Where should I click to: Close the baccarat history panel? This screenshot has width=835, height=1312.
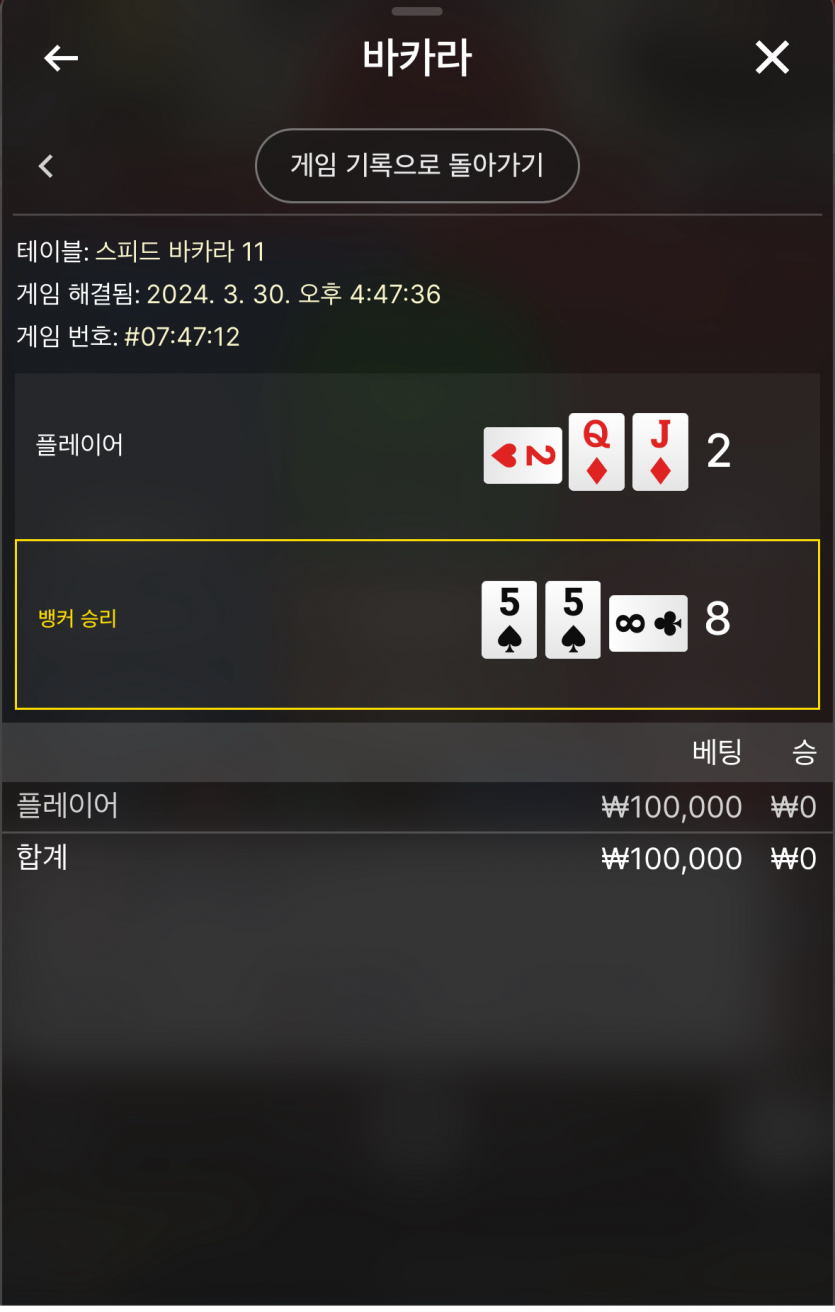(x=772, y=58)
